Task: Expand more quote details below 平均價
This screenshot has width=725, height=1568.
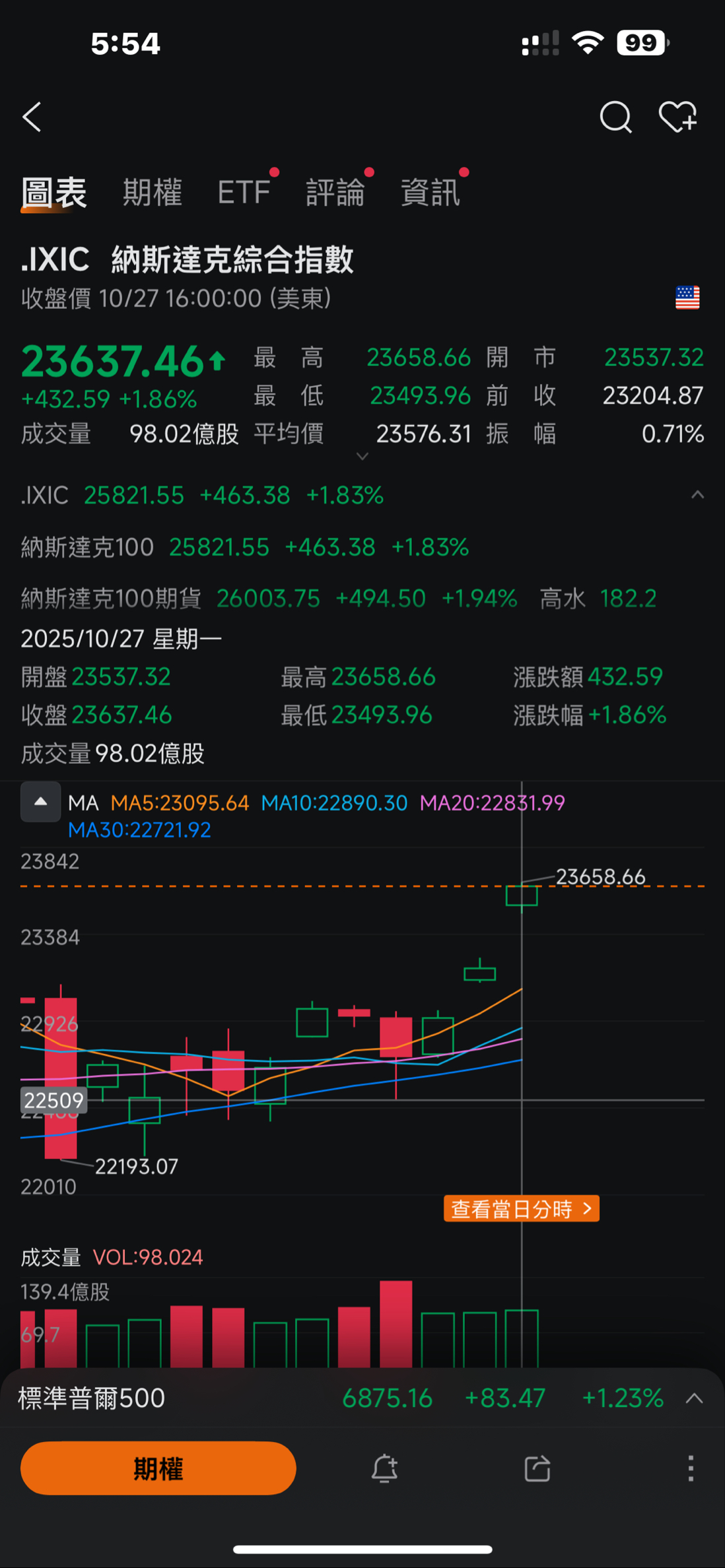Action: (362, 456)
